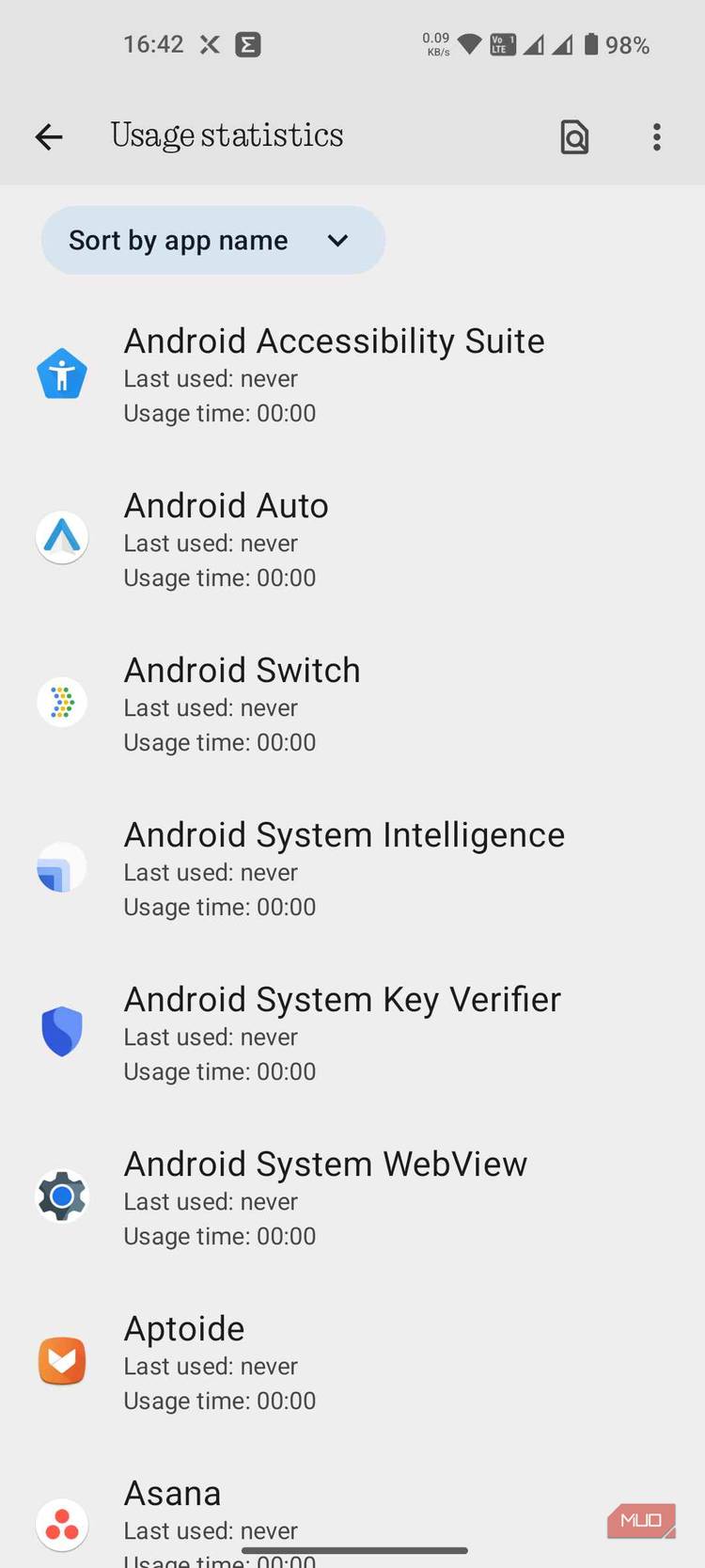Open the Sort by app name dropdown
This screenshot has height=1568, width=705.
212,241
